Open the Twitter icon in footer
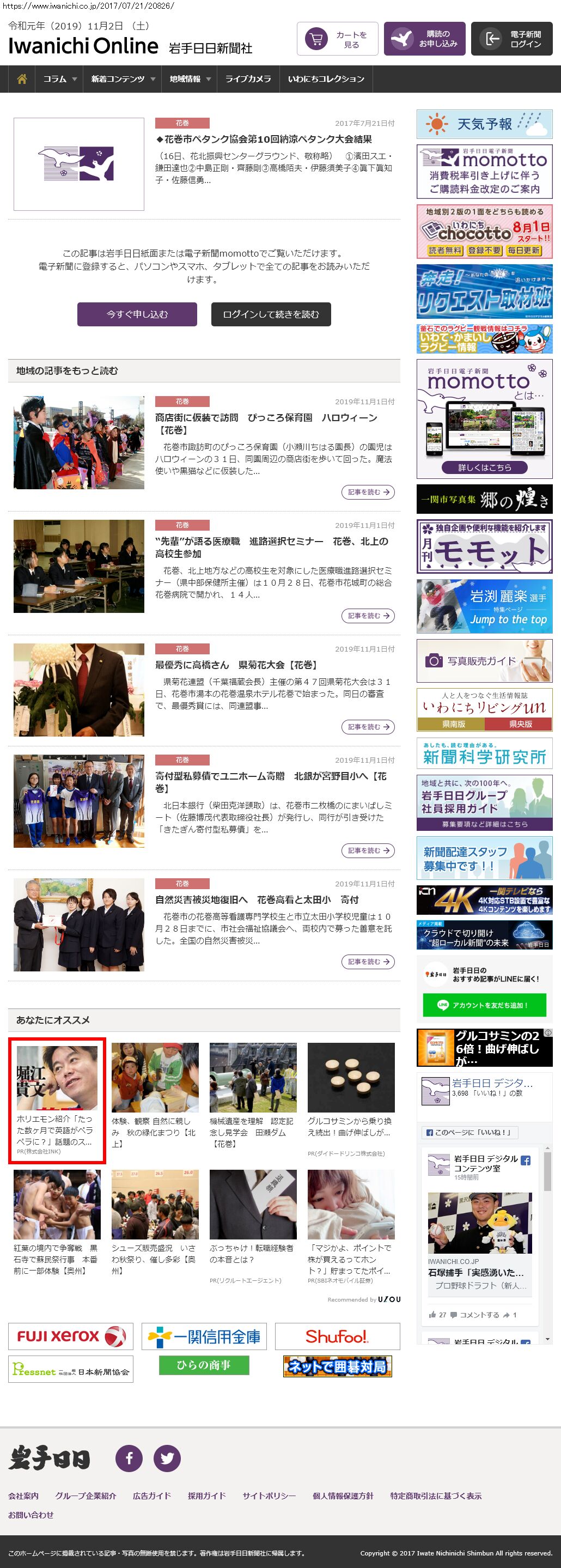The height and width of the screenshot is (1568, 561). pyautogui.click(x=167, y=1458)
